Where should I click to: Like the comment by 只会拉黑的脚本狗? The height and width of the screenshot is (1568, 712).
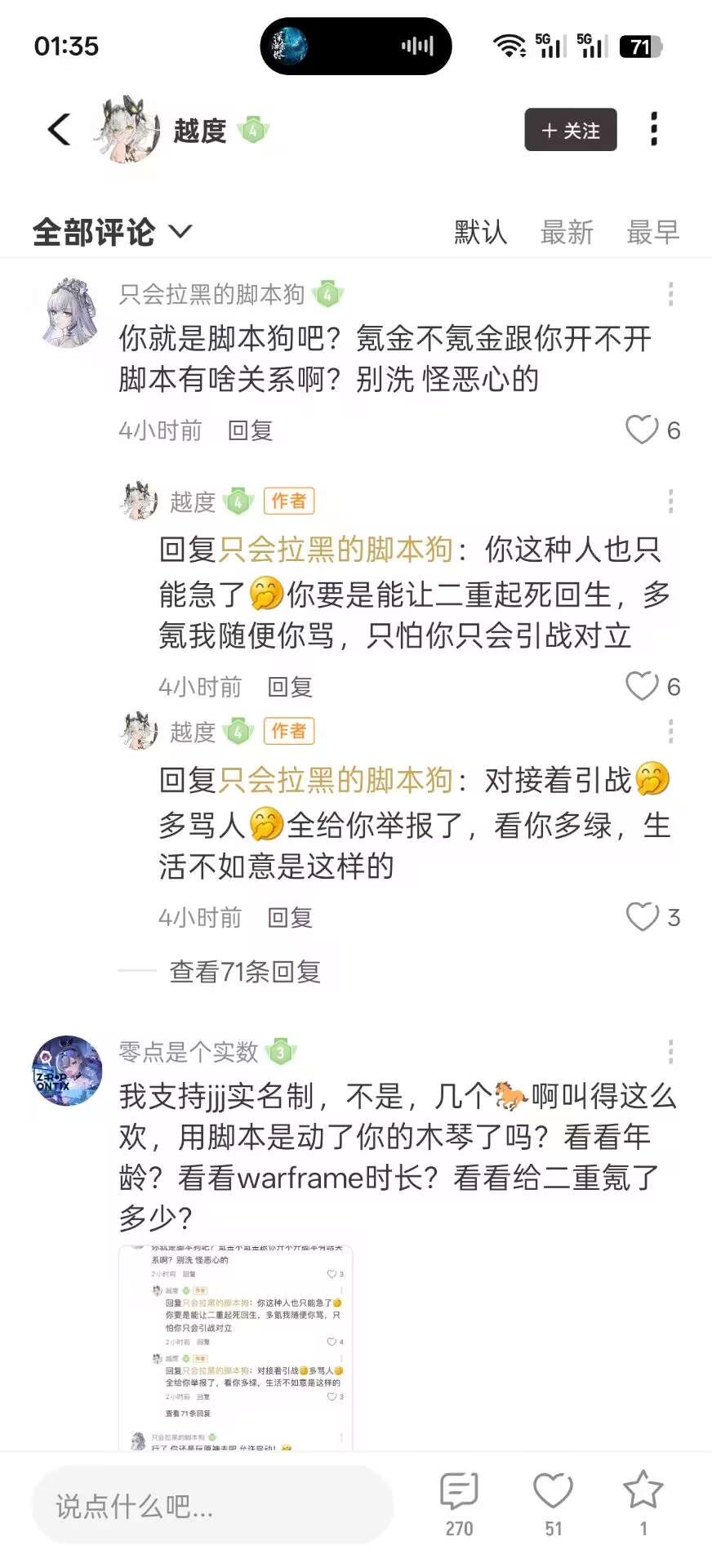tap(643, 430)
